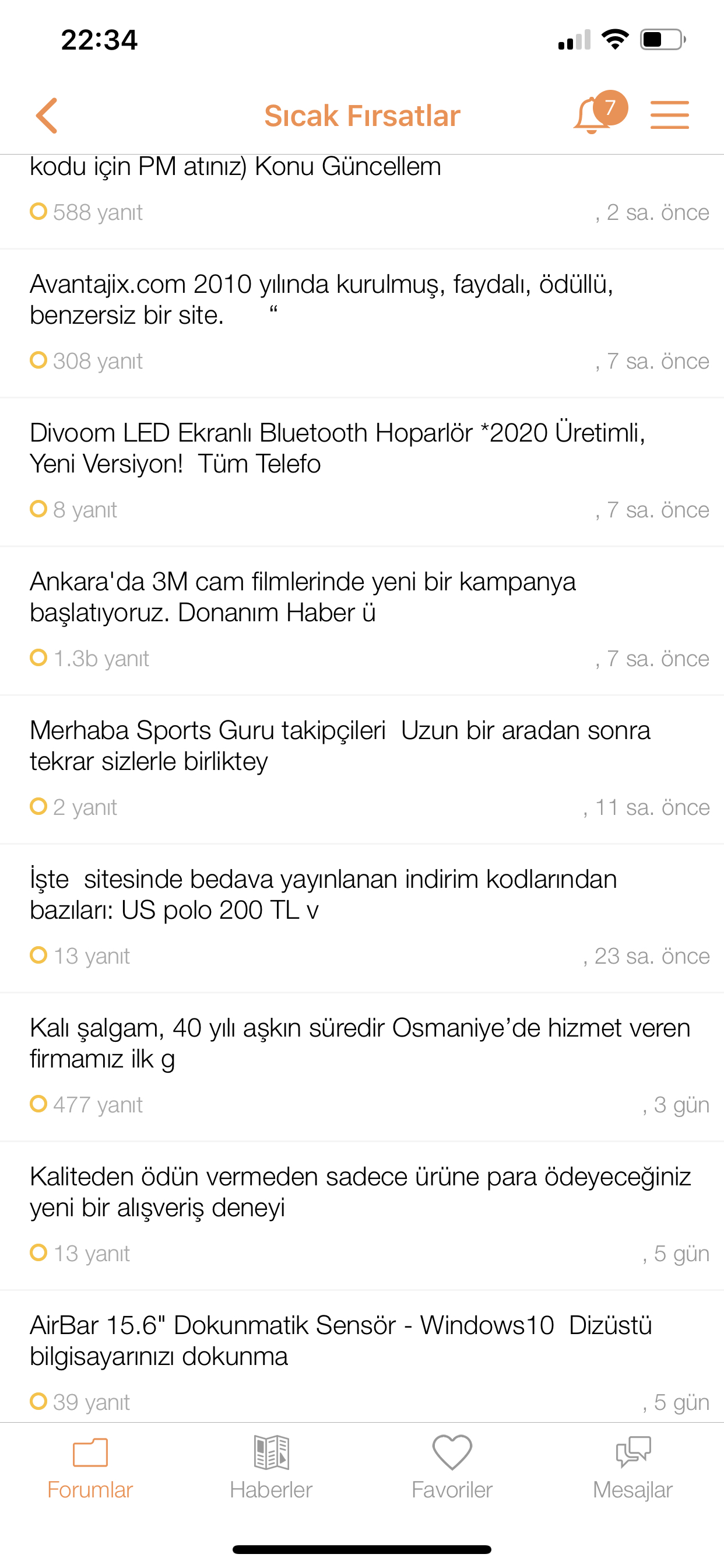724x1568 pixels.
Task: Open the thread with 588 yanıt
Action: [x=362, y=201]
